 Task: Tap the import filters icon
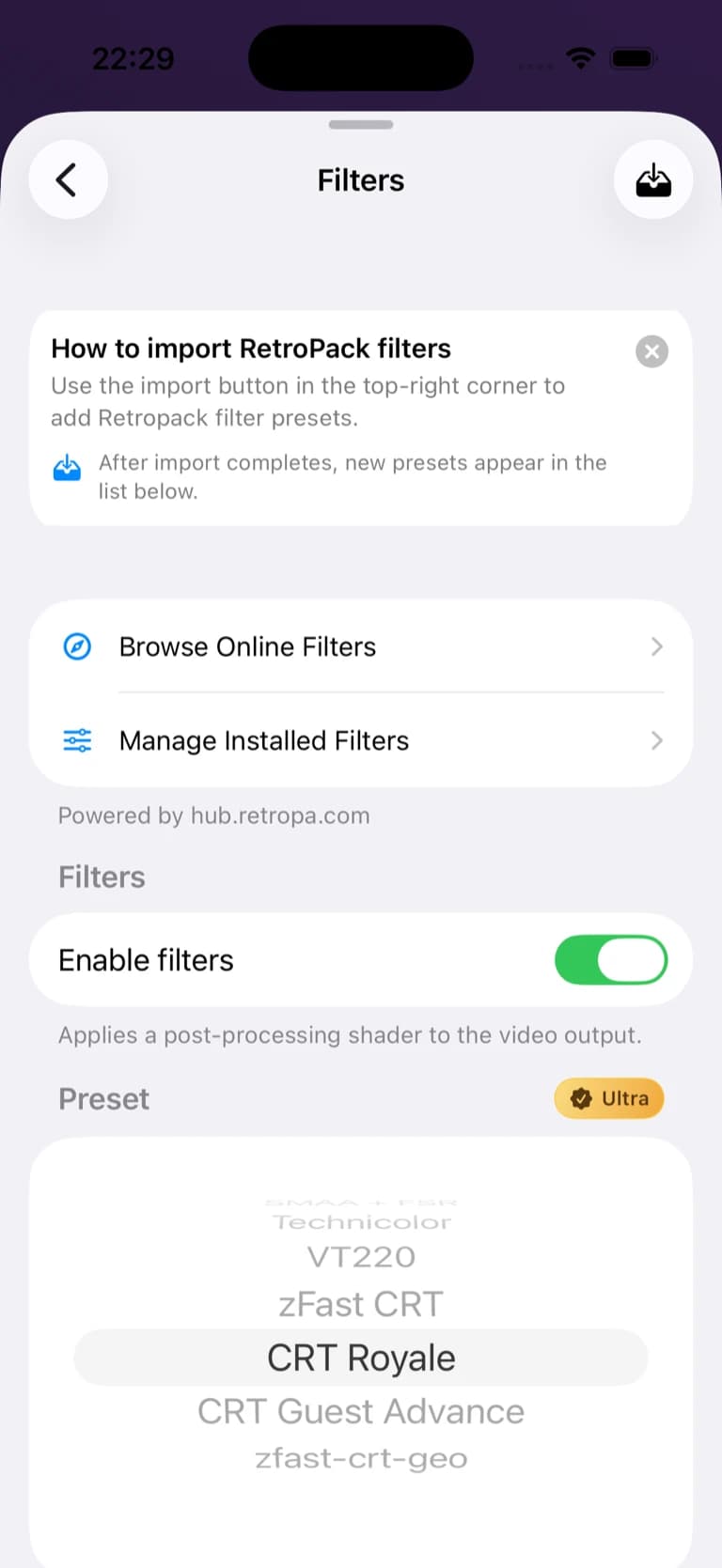[x=653, y=179]
